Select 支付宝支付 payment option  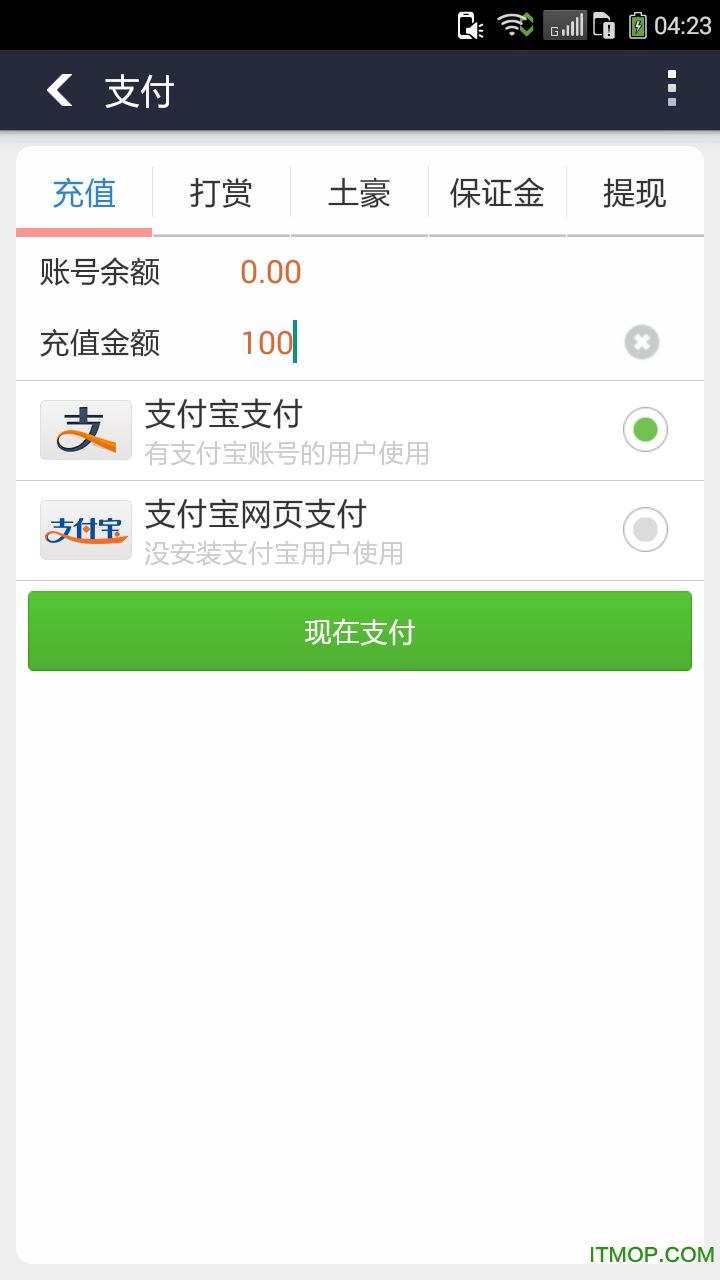pos(645,430)
